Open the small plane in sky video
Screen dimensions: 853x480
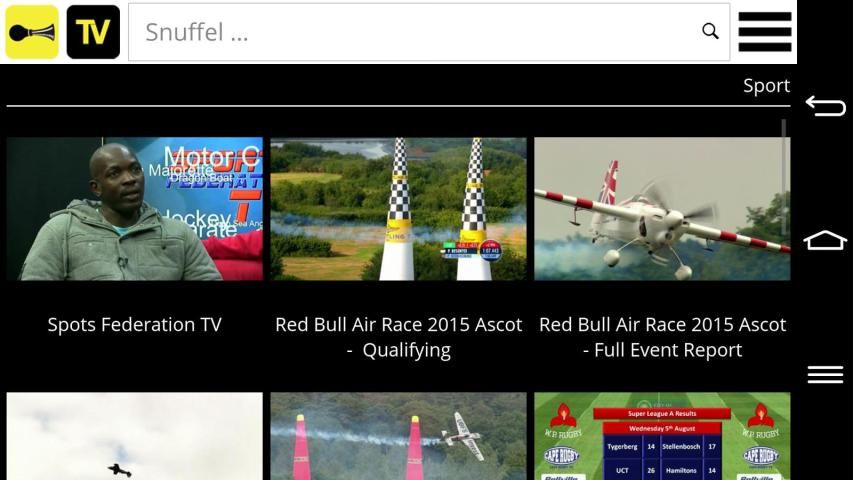click(x=135, y=437)
